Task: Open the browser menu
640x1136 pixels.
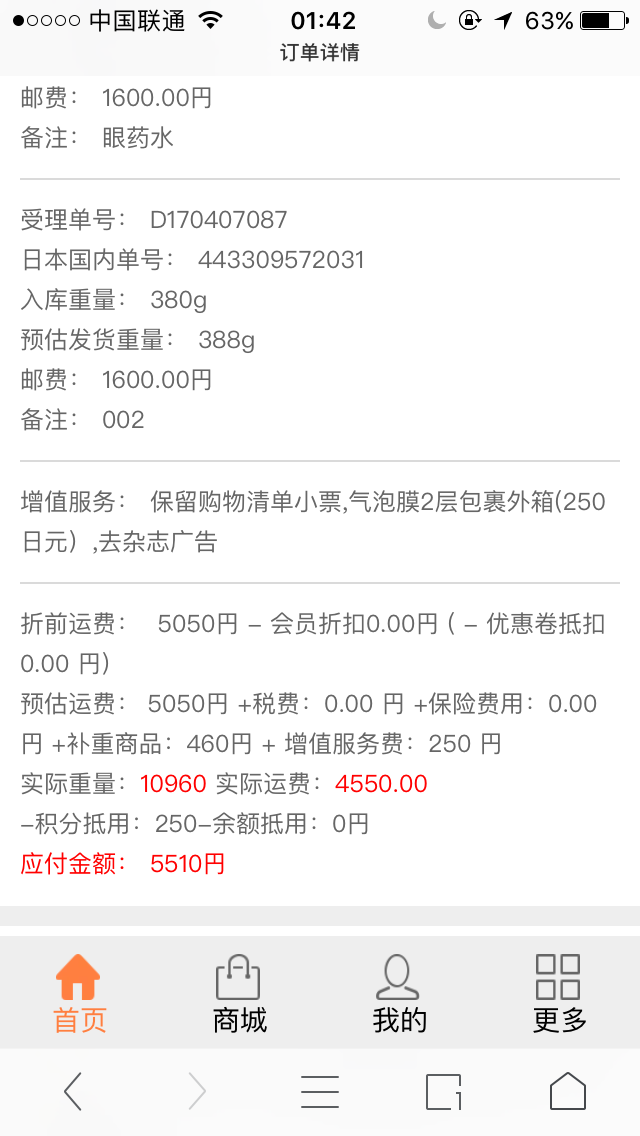Action: [320, 1091]
